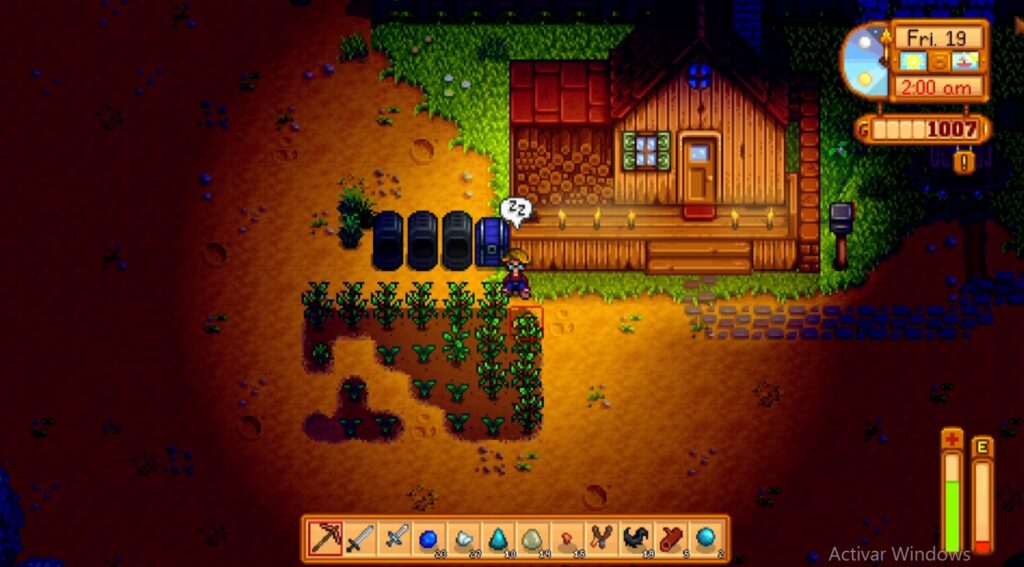This screenshot has width=1024, height=567.
Task: Select the slingshot in the toolbar
Action: click(602, 538)
